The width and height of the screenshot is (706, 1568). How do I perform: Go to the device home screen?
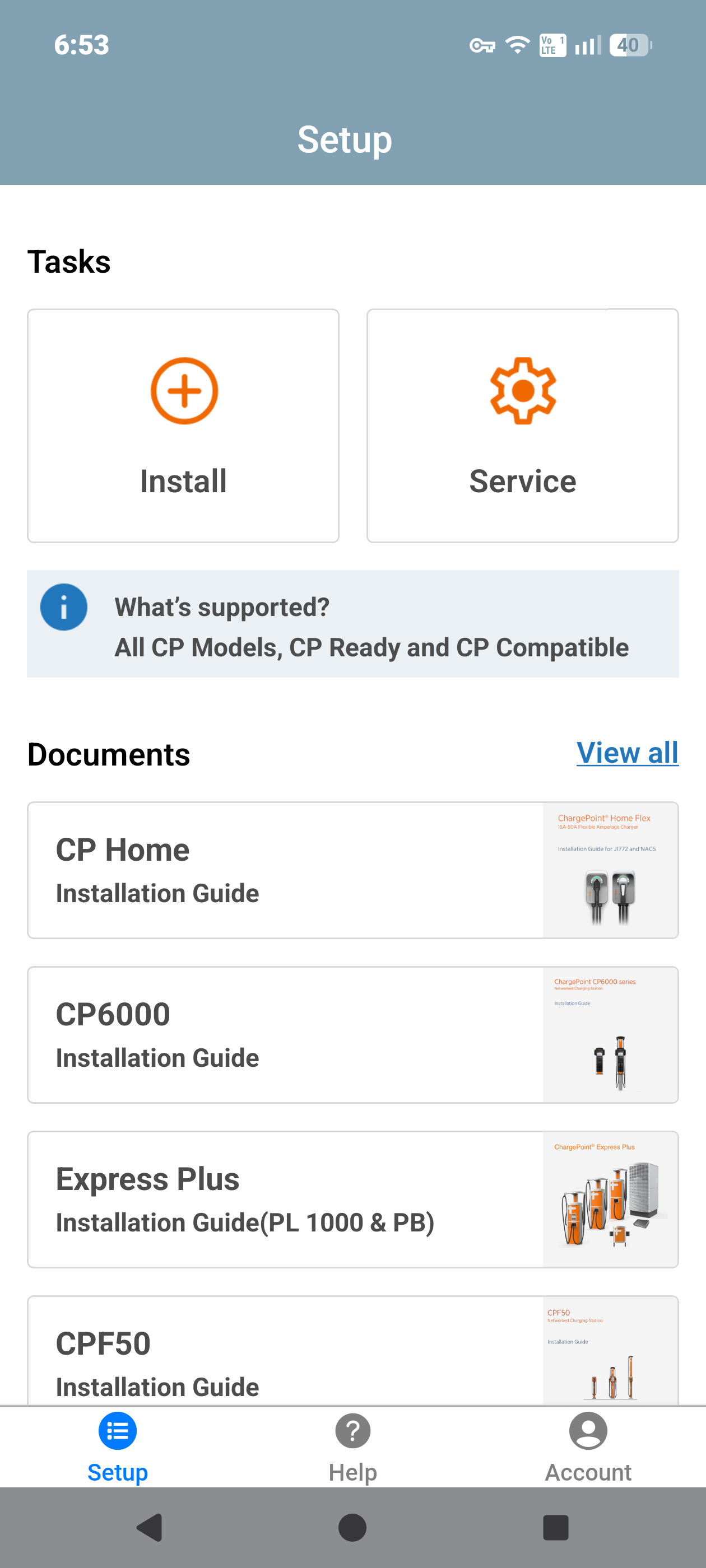point(352,1527)
